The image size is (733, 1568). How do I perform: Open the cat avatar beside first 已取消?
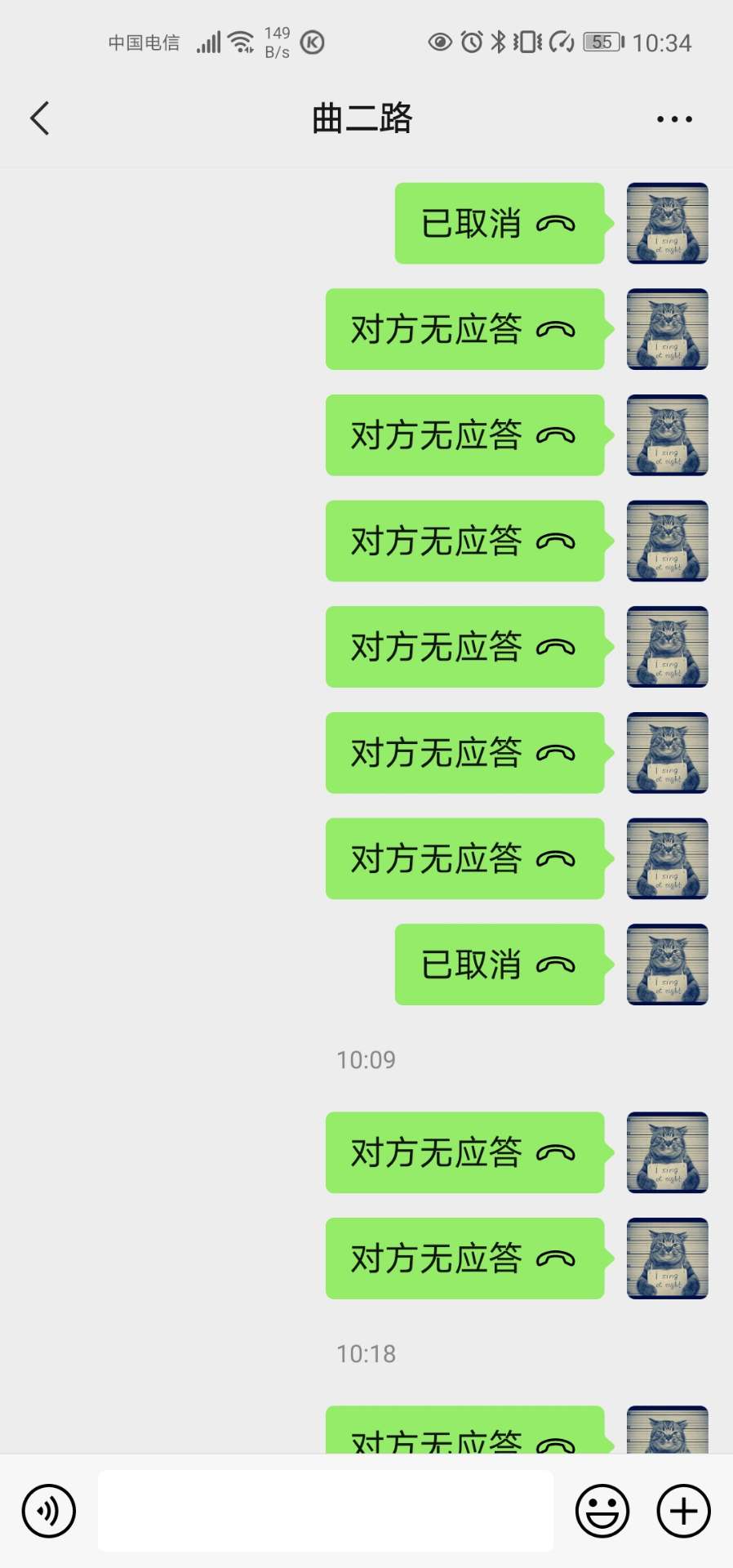pos(667,224)
